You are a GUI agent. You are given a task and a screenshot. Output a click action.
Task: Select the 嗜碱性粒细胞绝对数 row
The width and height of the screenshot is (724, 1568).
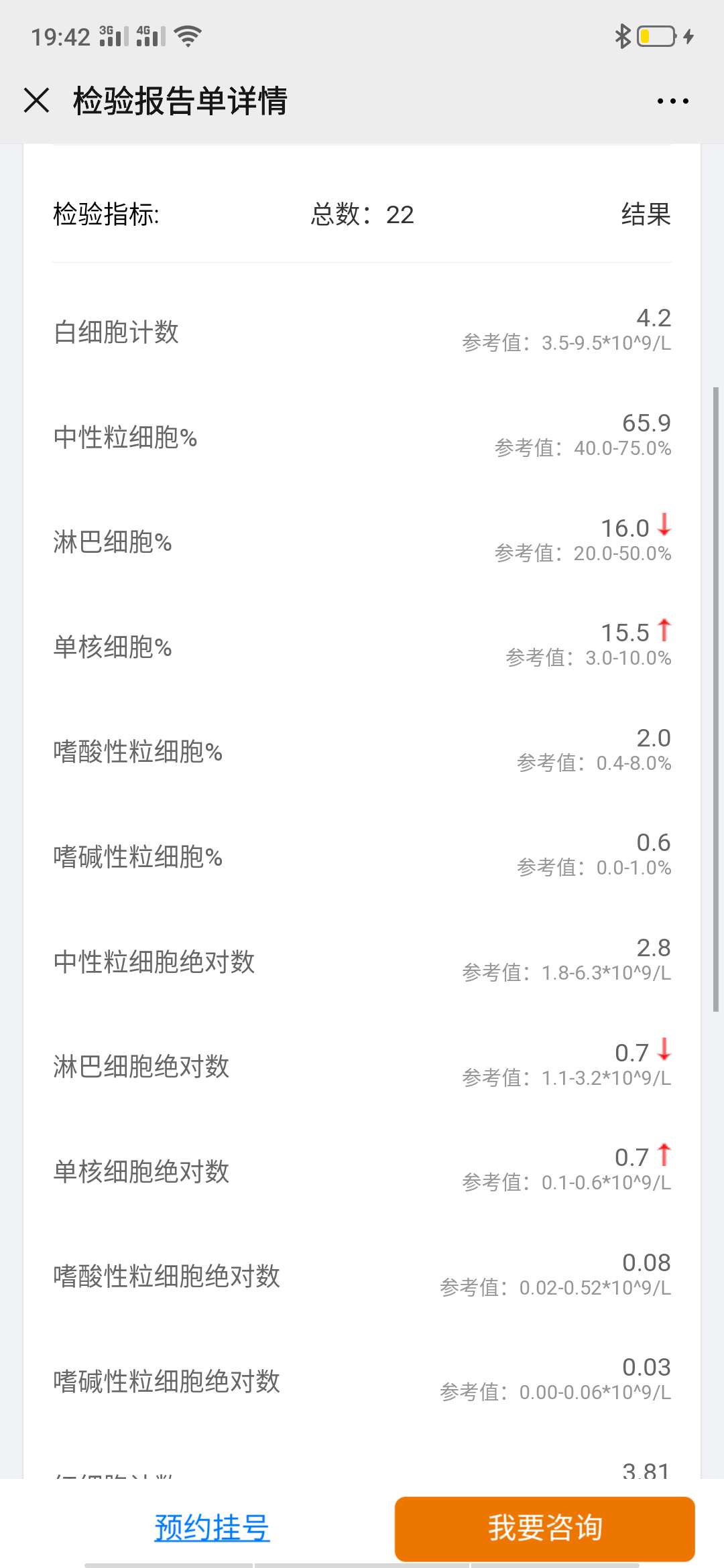pos(362,1380)
